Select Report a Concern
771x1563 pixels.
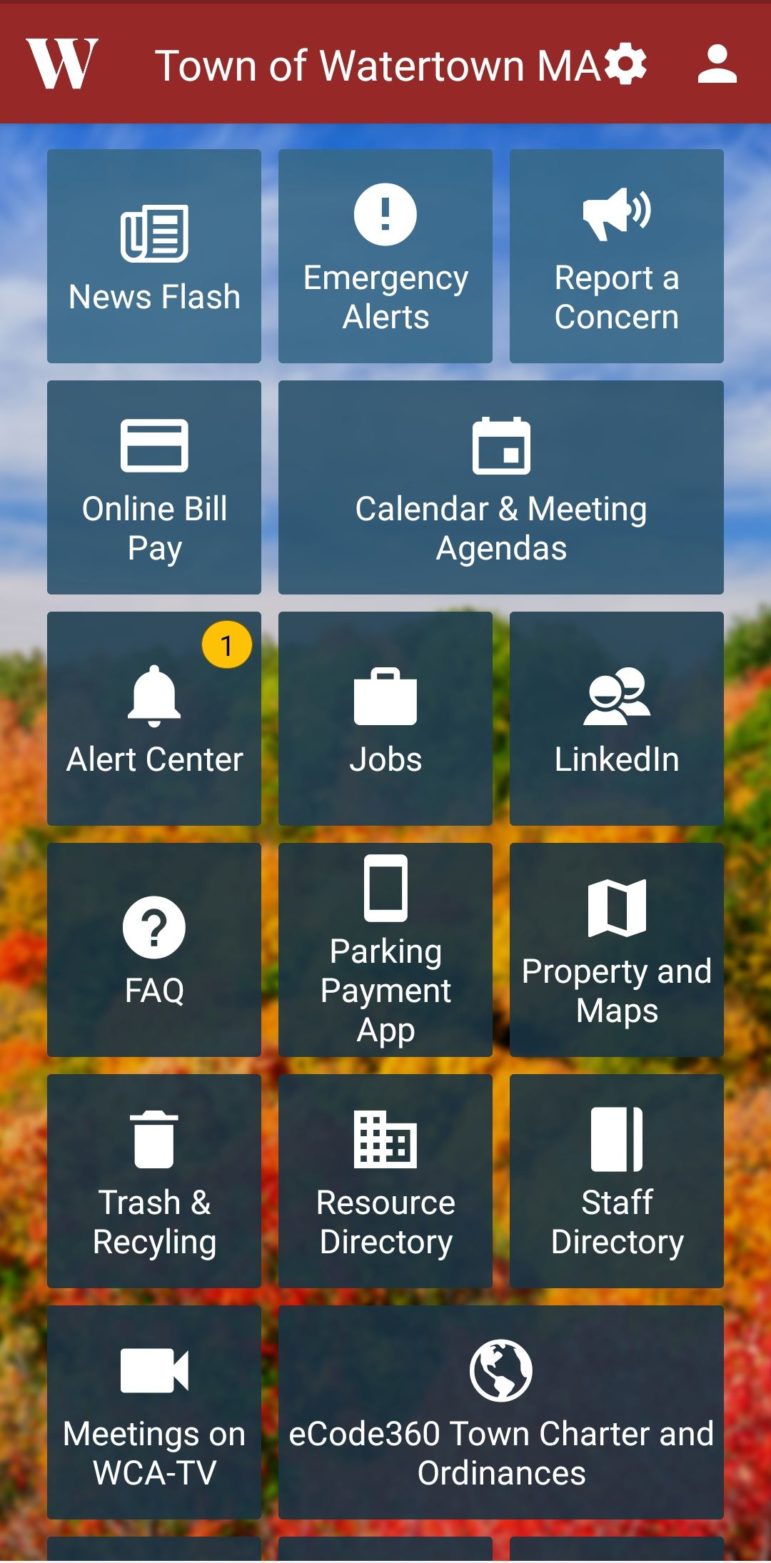pos(616,256)
